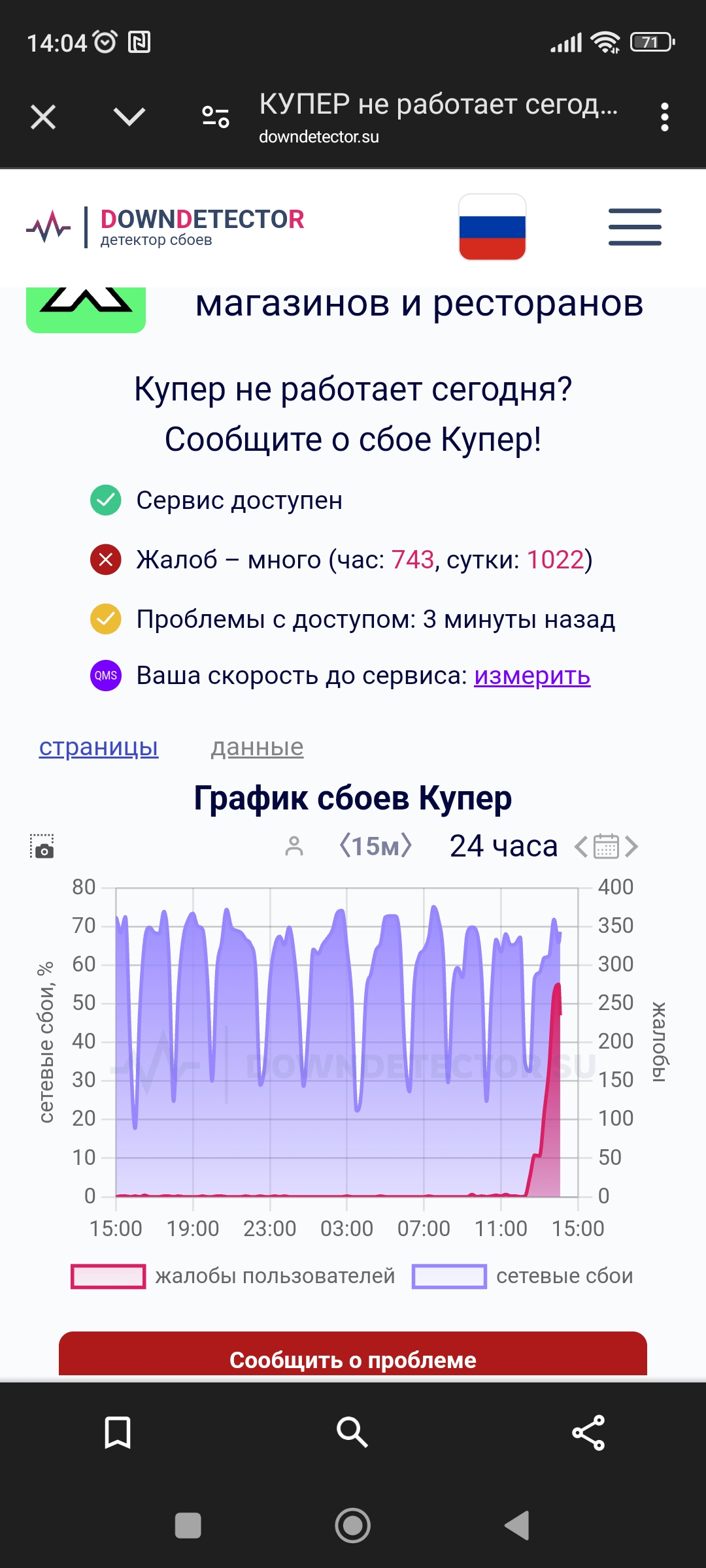Open the browser overflow menu
The width and height of the screenshot is (706, 1568).
point(664,118)
